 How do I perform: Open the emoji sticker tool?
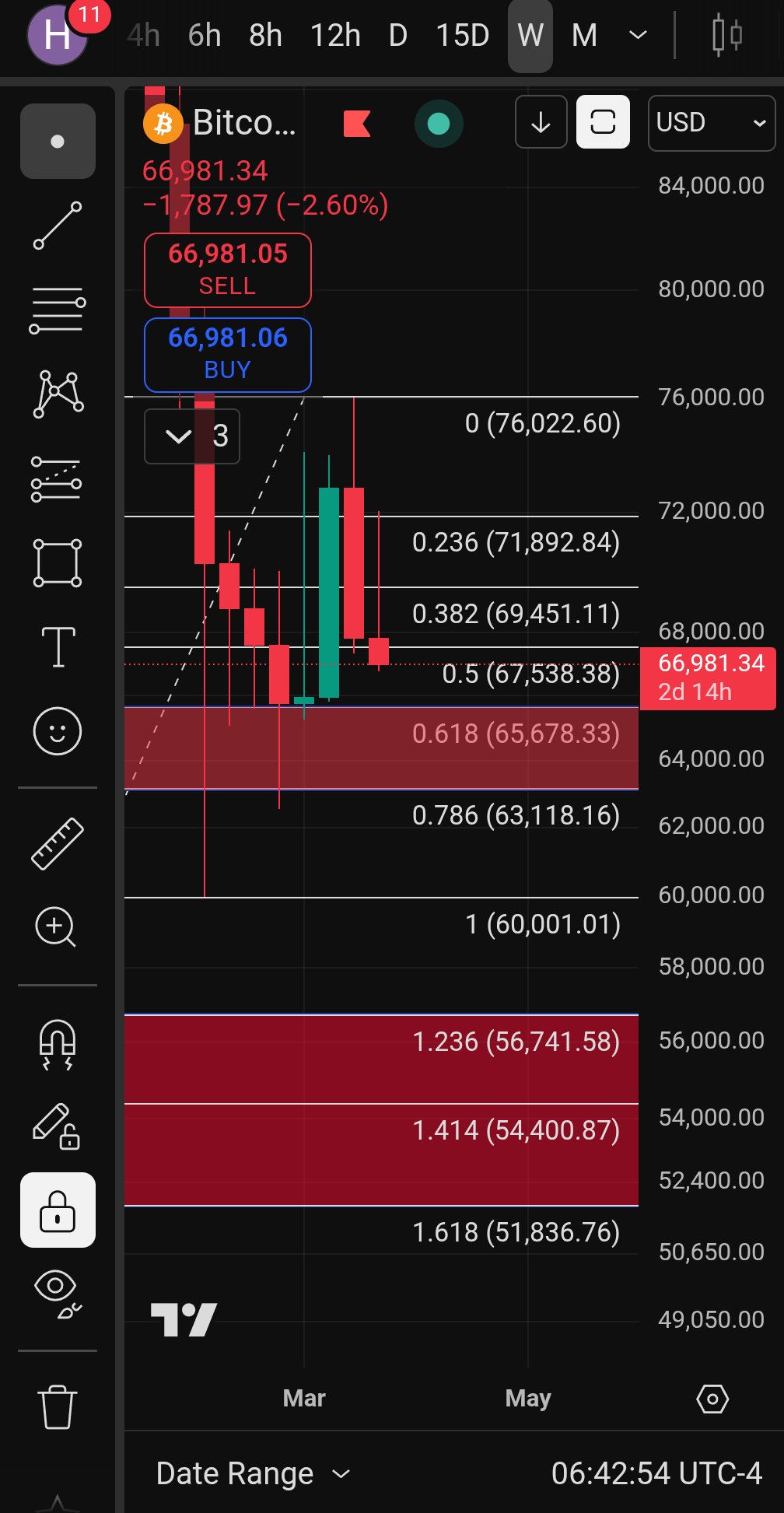[58, 731]
